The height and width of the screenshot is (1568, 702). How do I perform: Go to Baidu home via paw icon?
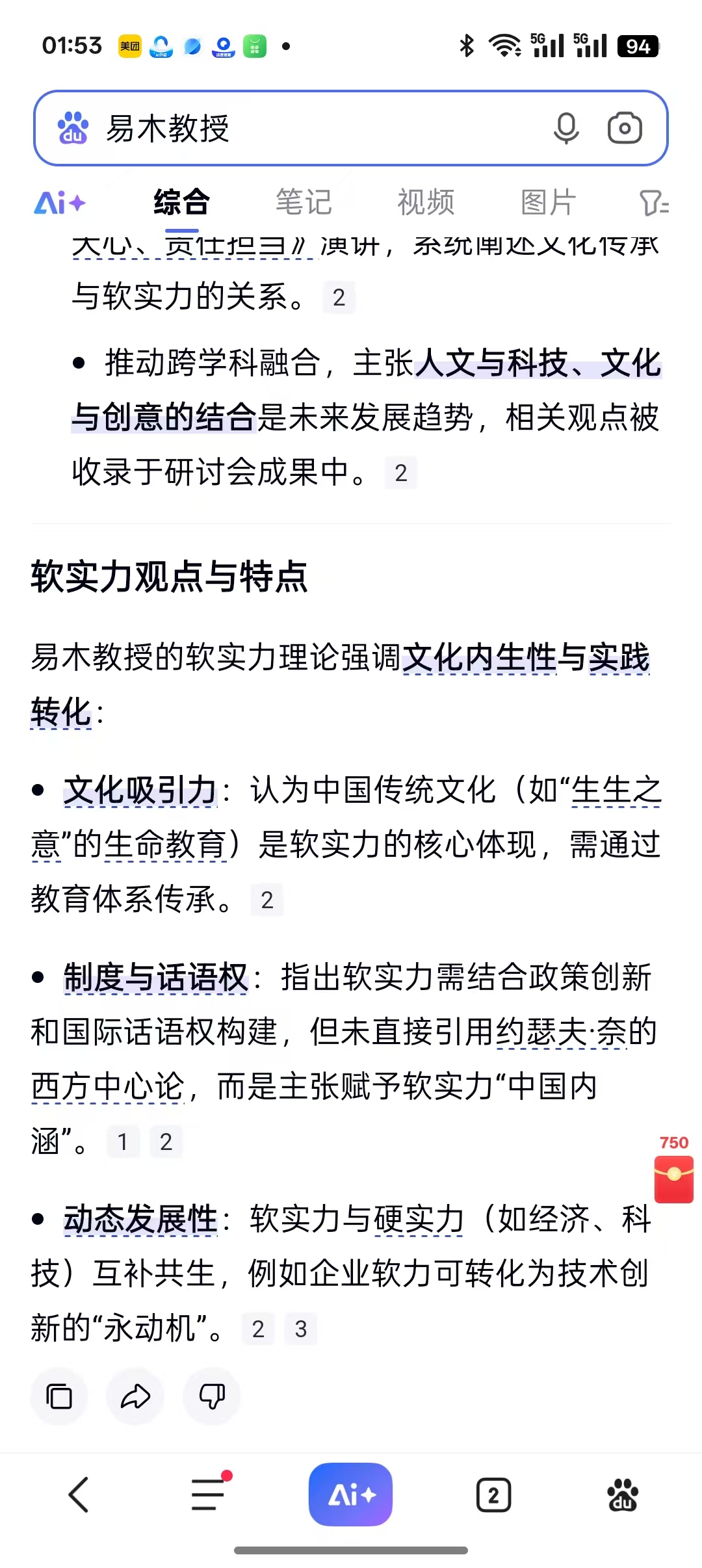622,1495
